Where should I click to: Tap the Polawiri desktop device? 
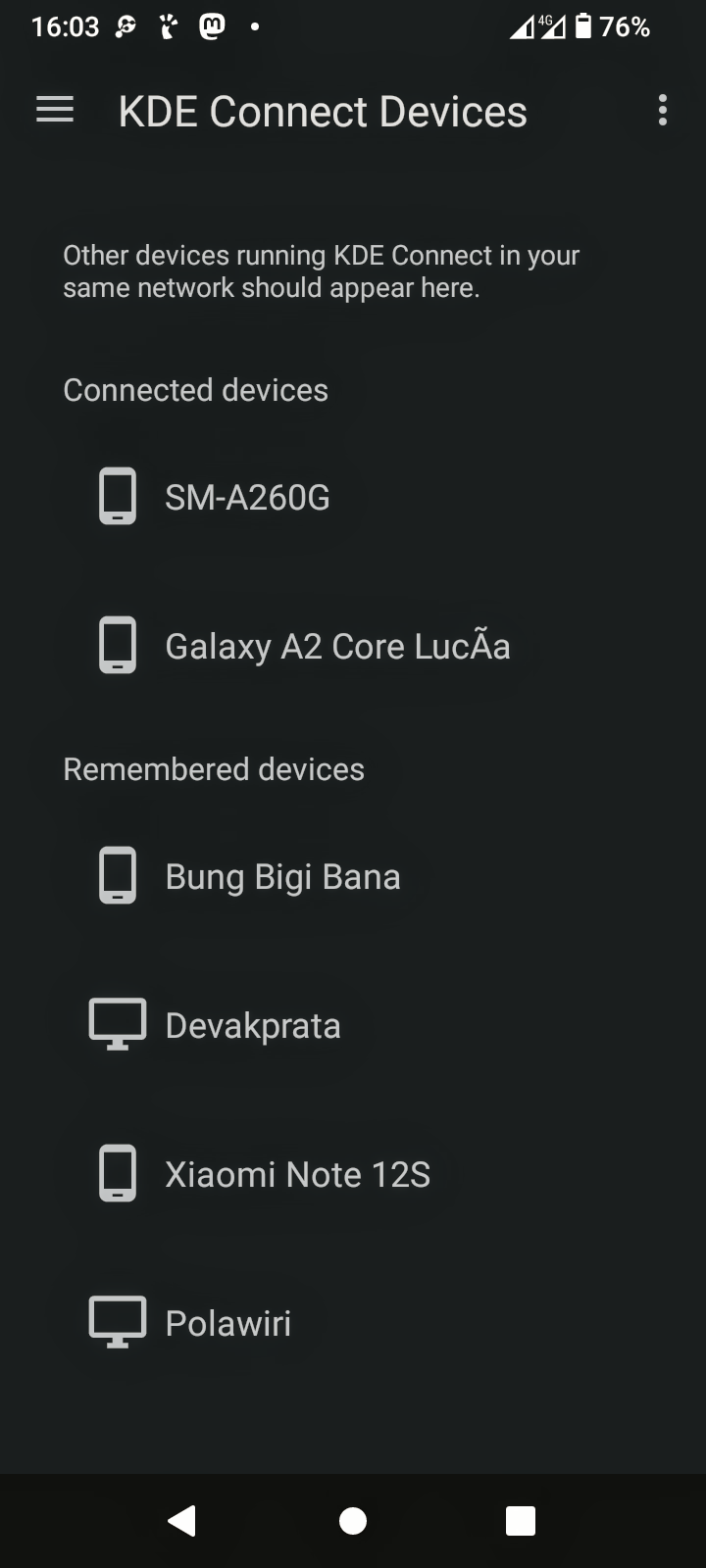pos(227,1323)
